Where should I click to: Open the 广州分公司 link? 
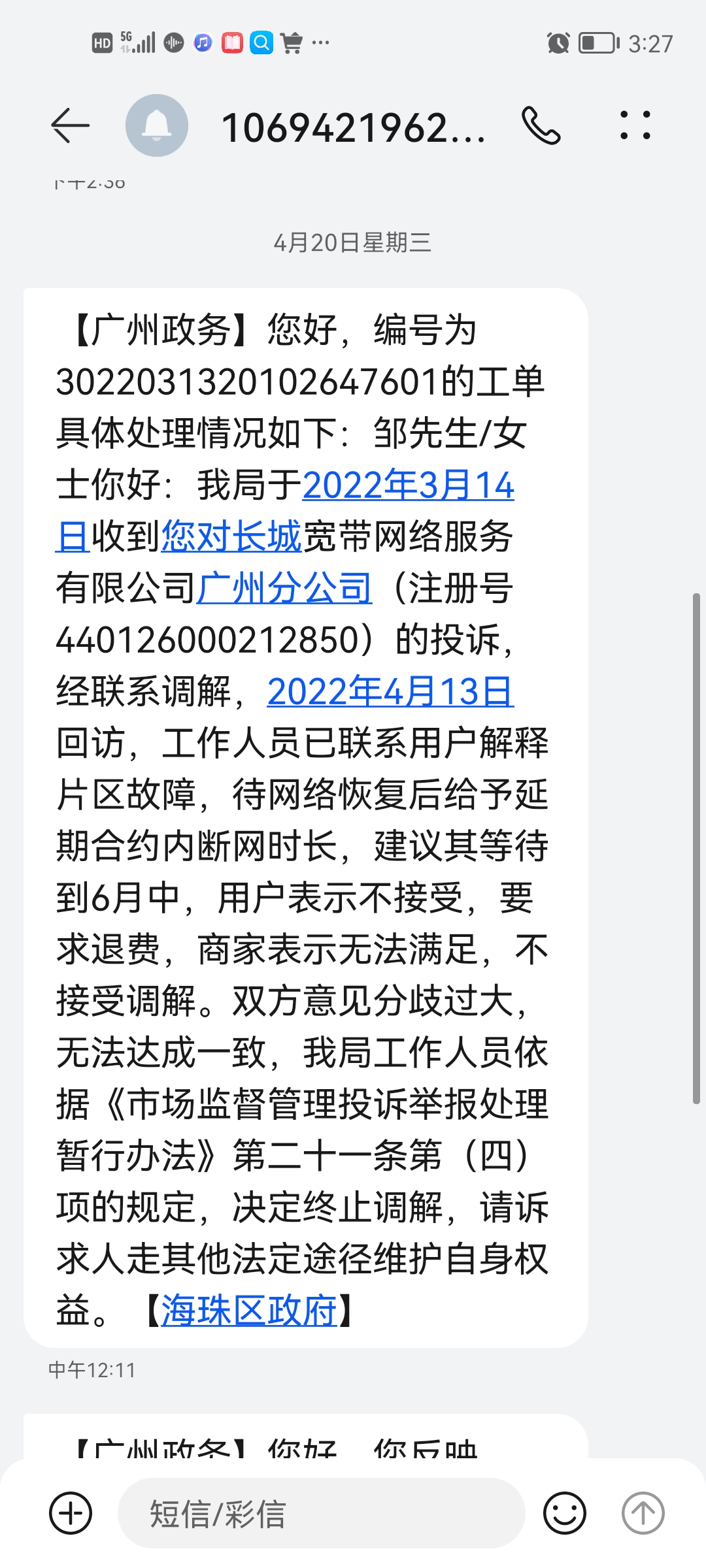[x=284, y=588]
